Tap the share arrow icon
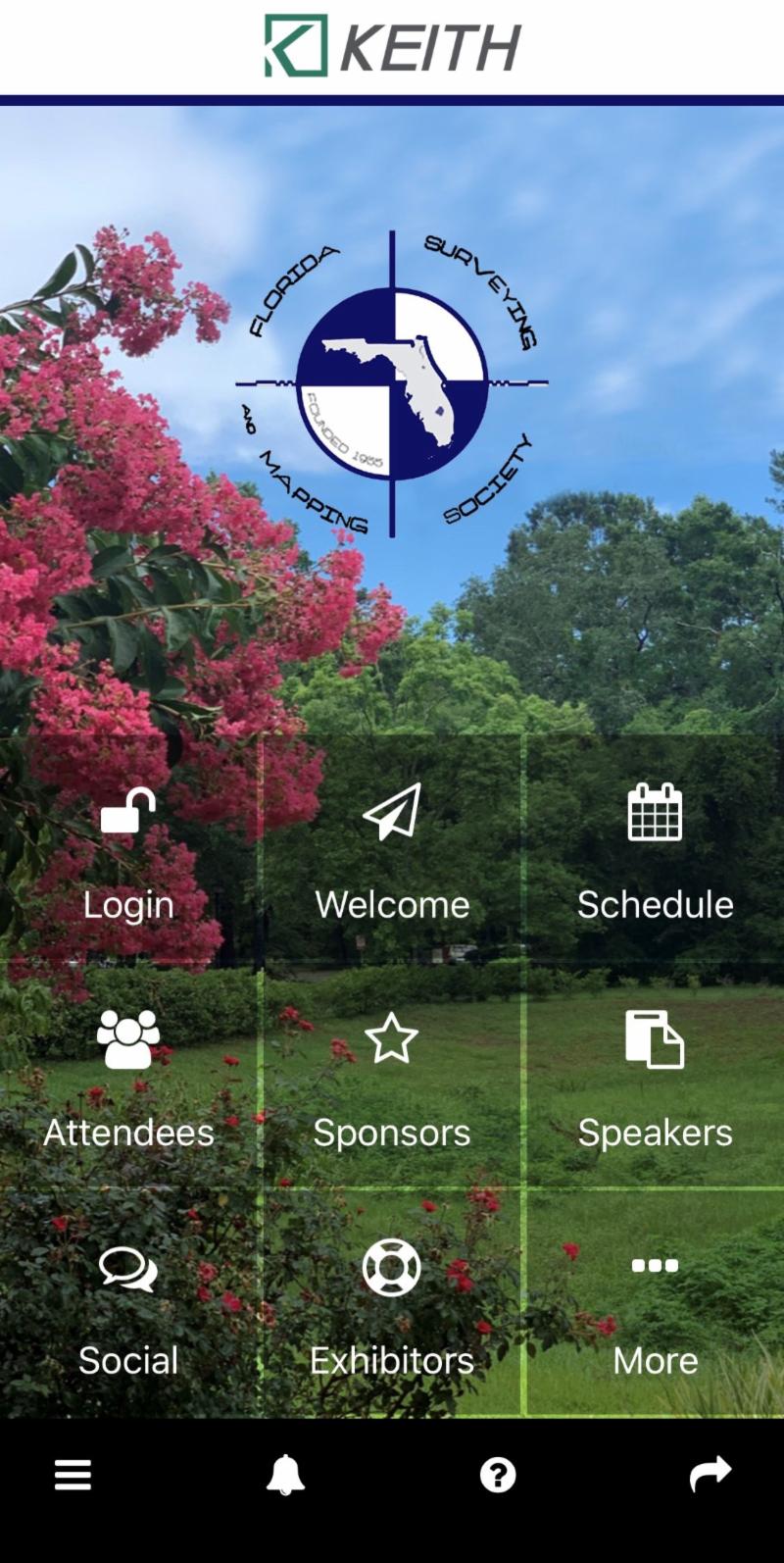 pos(710,1473)
